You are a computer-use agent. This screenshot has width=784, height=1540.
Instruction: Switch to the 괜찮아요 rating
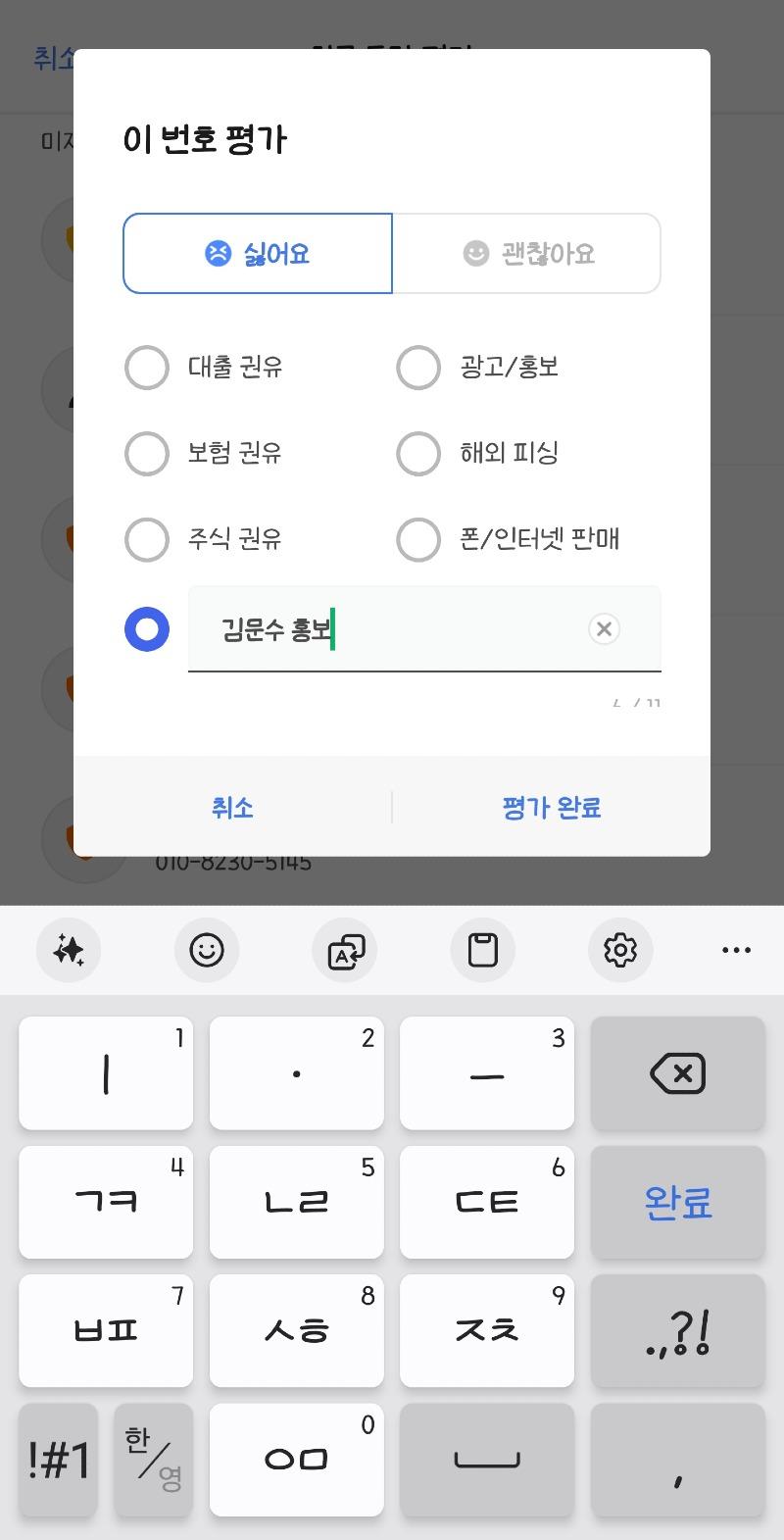coord(527,254)
